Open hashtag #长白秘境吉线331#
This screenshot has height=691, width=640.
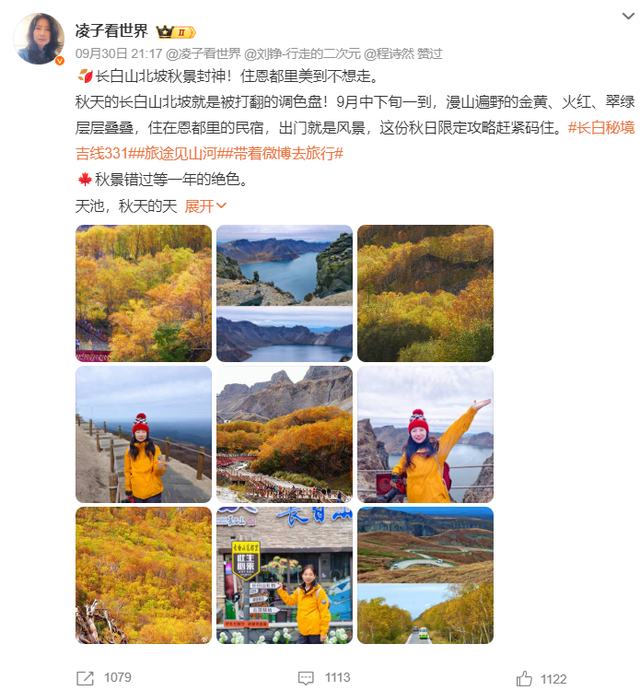599,128
